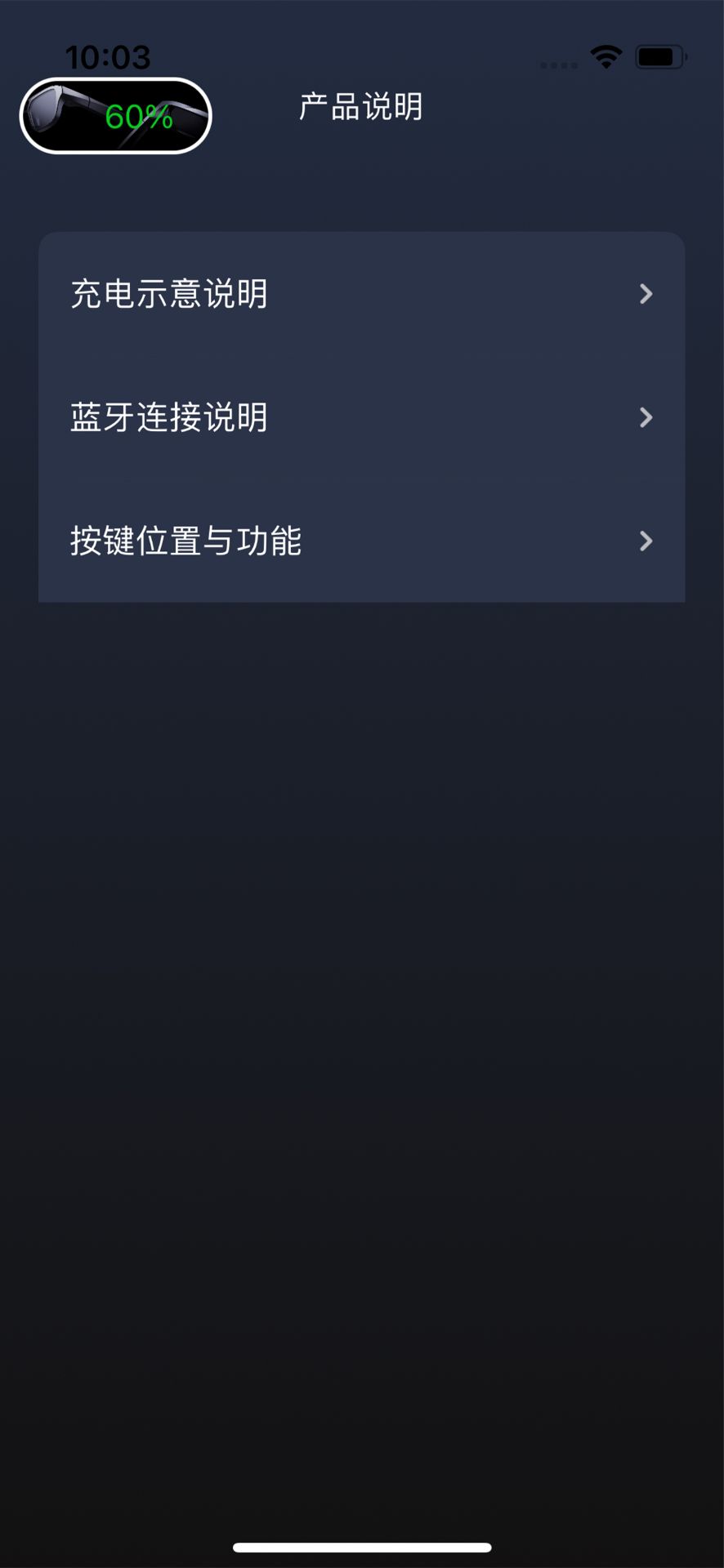
Task: Tap the 10:03 clock in the status bar
Action: tap(109, 56)
